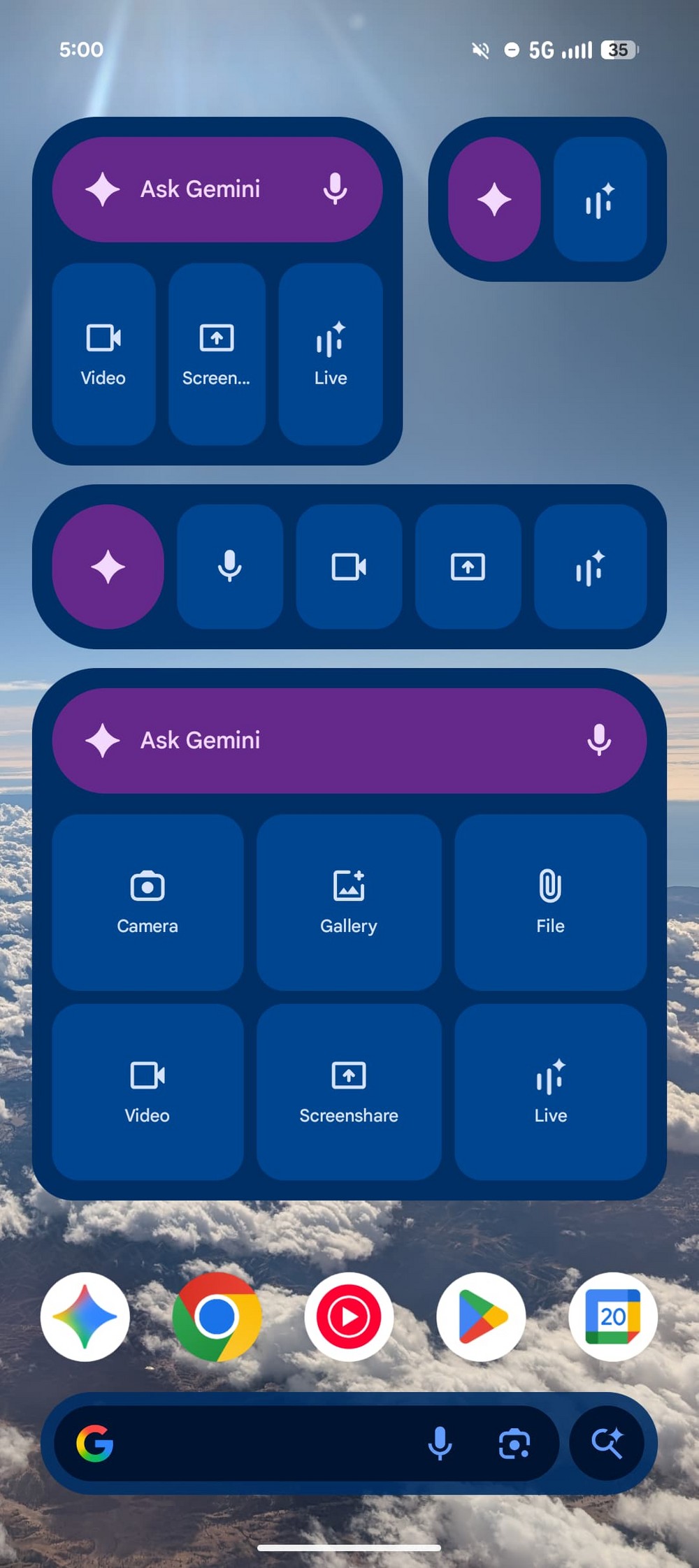Launch the Gemini app from the dock
699x1568 pixels.
[x=85, y=1316]
